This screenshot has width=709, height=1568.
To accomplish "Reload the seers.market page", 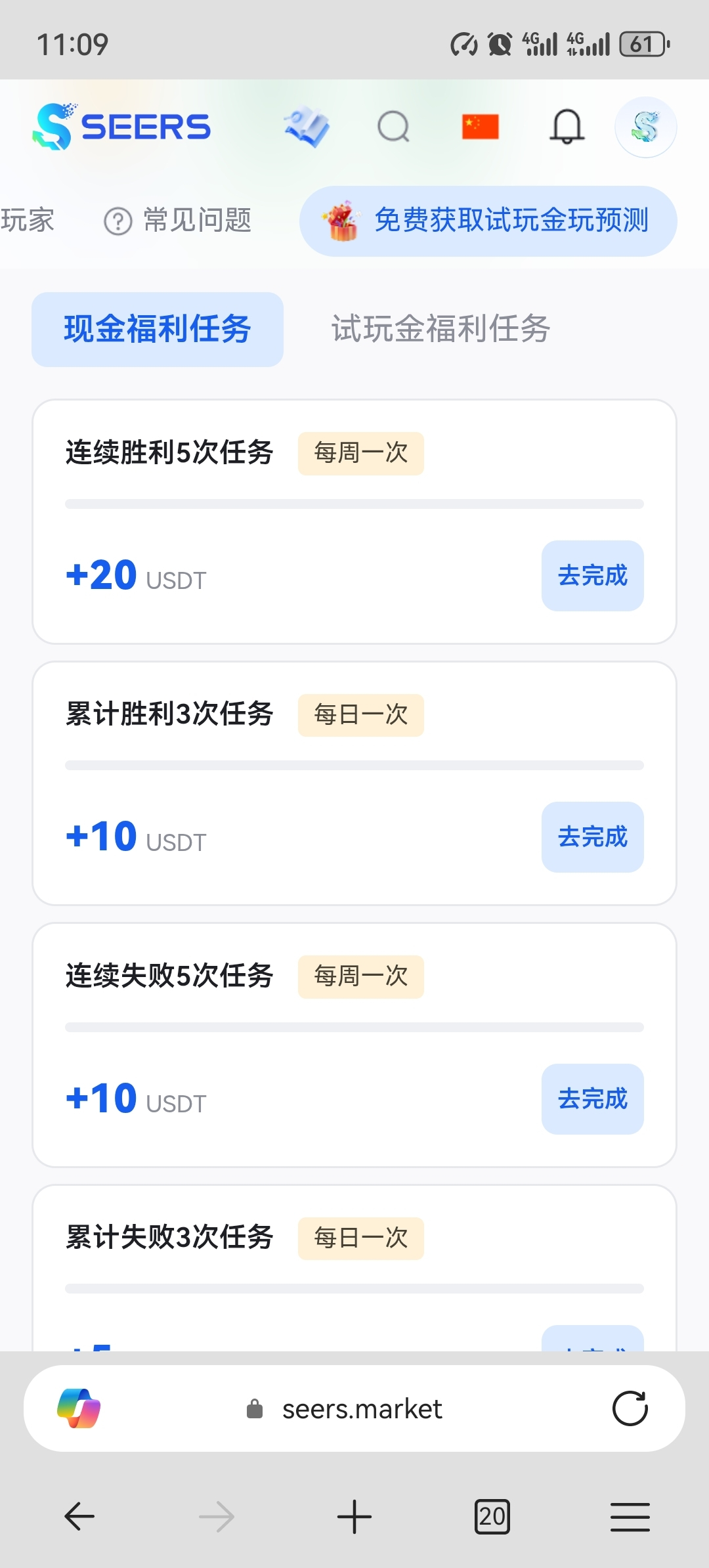I will coord(630,1408).
